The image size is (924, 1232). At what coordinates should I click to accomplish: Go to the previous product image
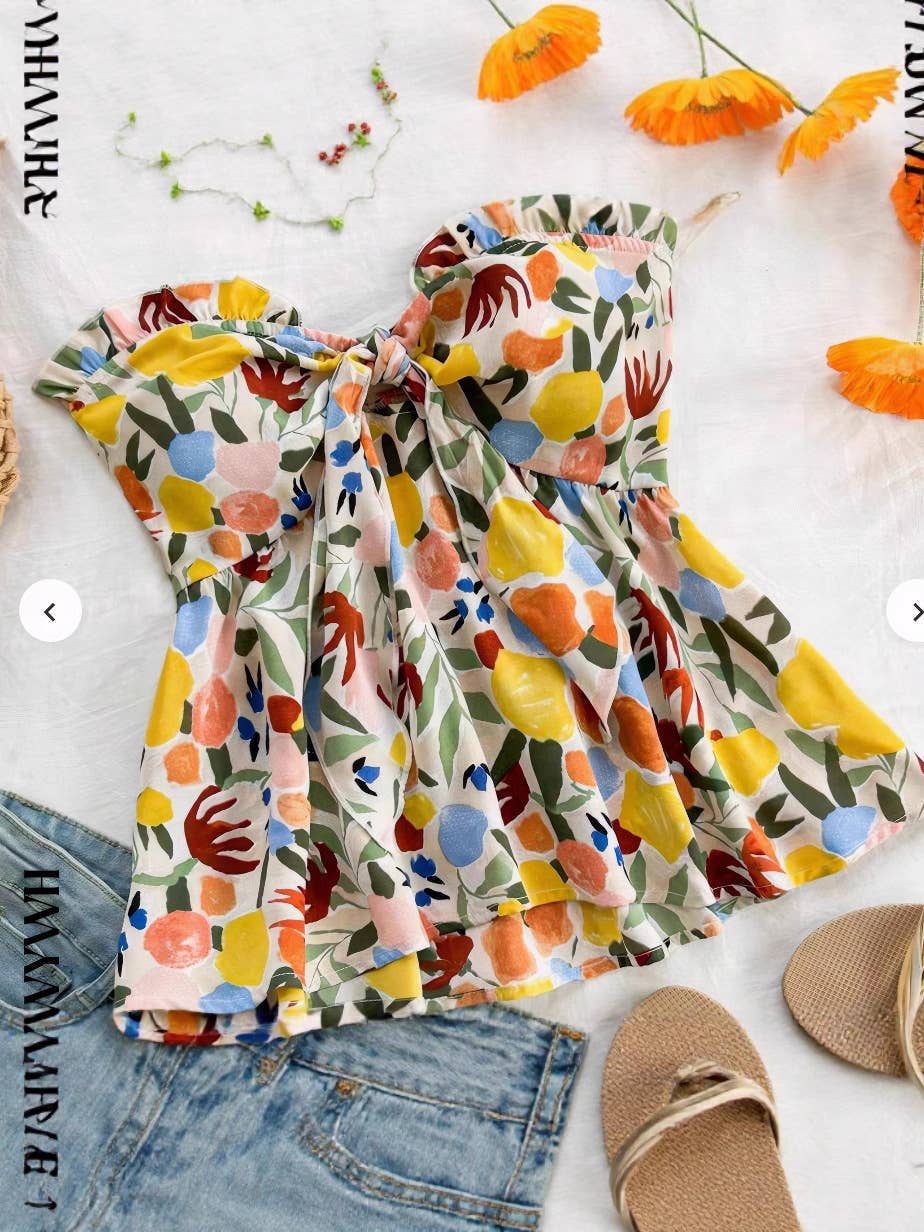coord(50,611)
